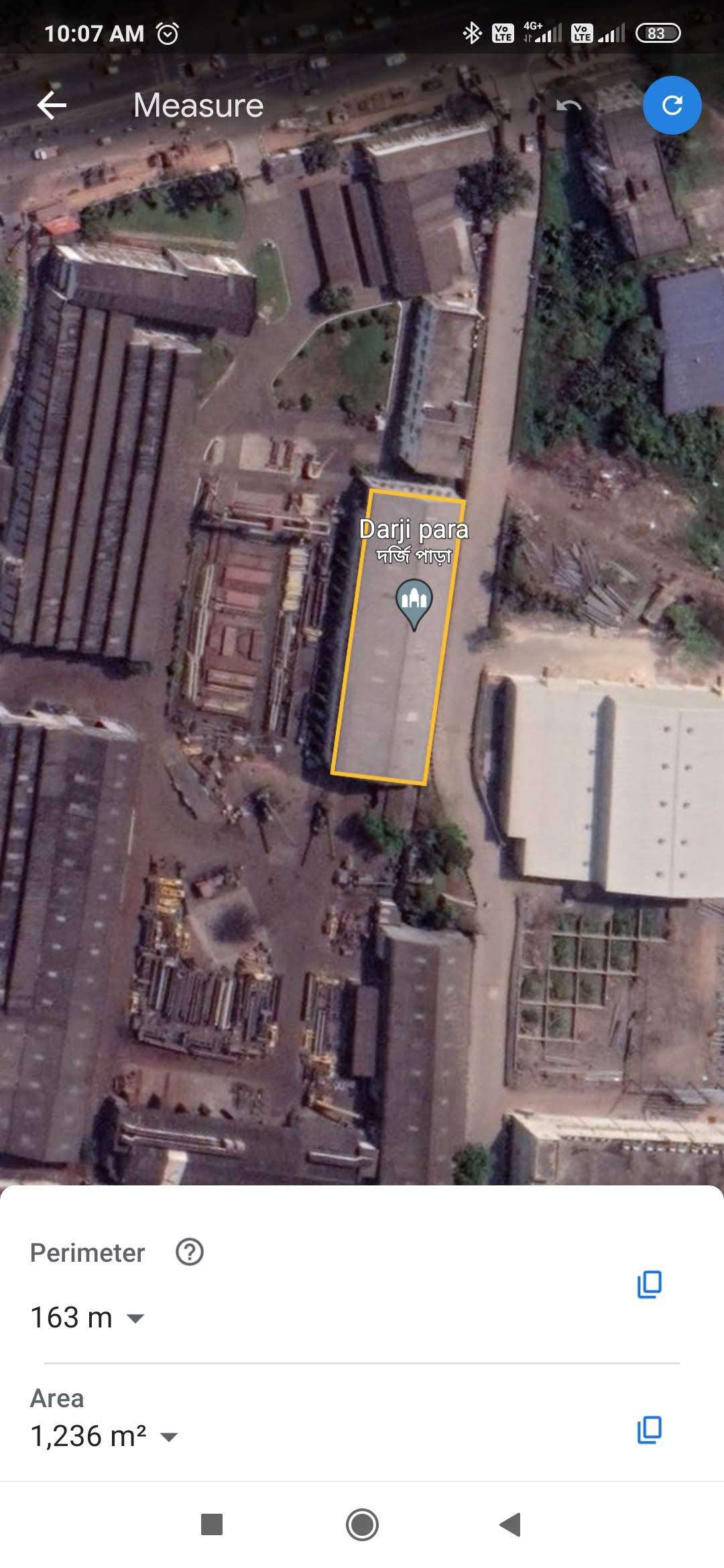724x1568 pixels.
Task: Restart the measurement with the blue button
Action: coord(672,105)
